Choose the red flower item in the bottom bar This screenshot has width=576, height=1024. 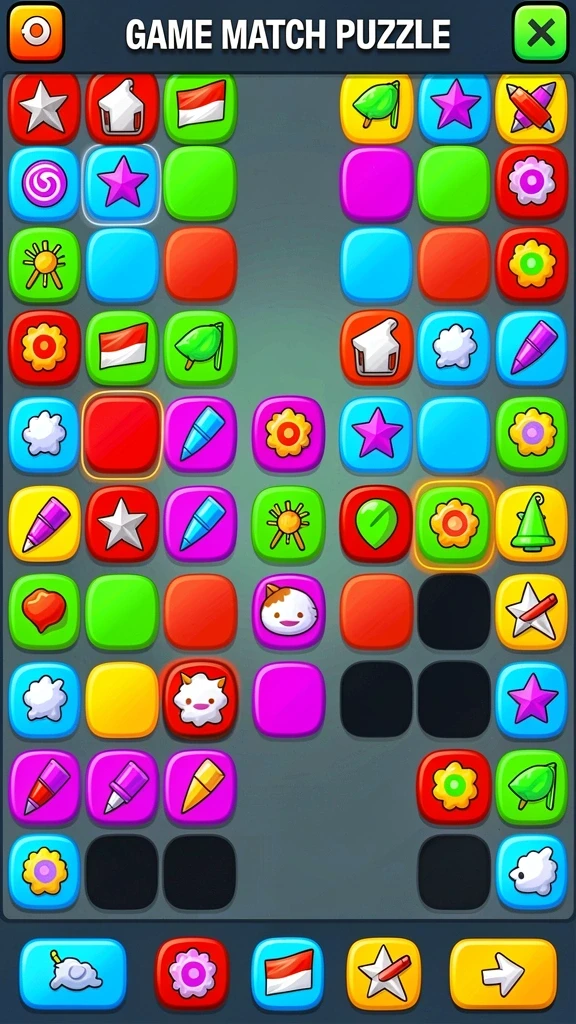click(x=192, y=974)
